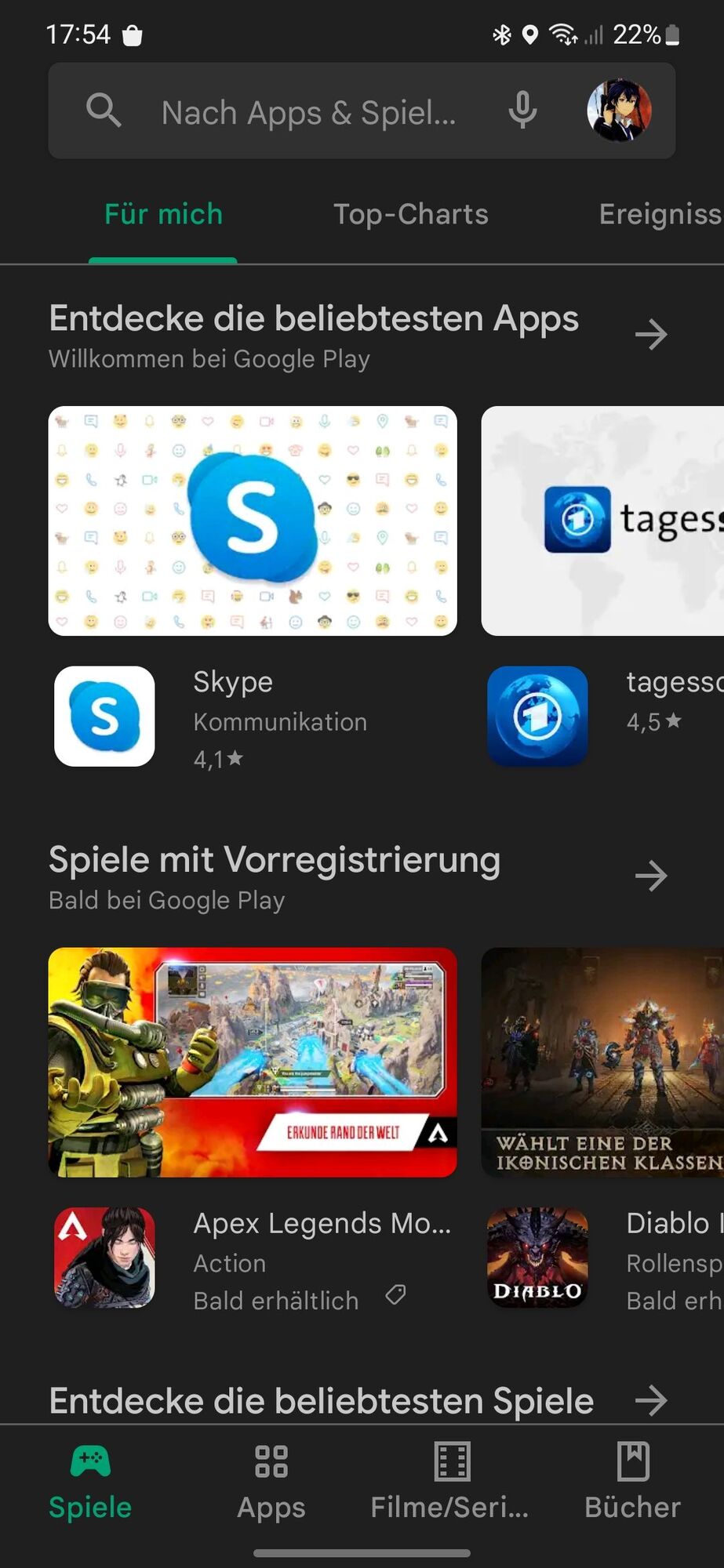
Task: Open the Skype app listing
Action: click(x=235, y=717)
